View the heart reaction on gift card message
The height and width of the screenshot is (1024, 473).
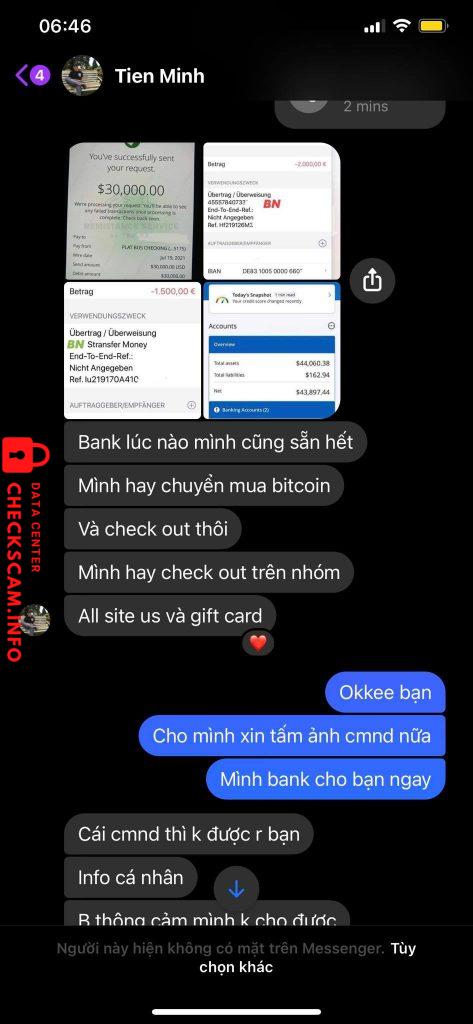point(259,643)
